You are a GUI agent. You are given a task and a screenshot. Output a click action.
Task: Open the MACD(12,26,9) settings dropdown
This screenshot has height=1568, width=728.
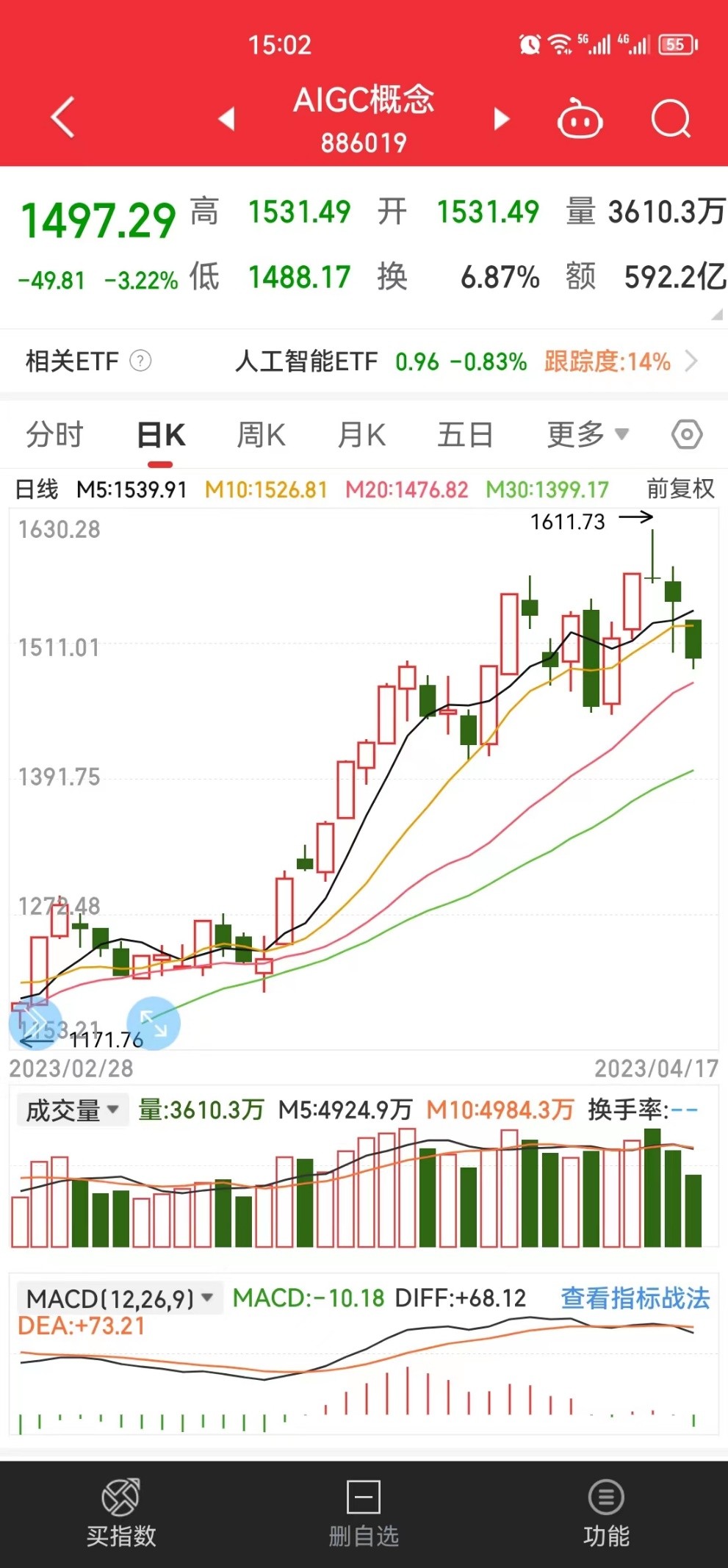(x=118, y=1293)
